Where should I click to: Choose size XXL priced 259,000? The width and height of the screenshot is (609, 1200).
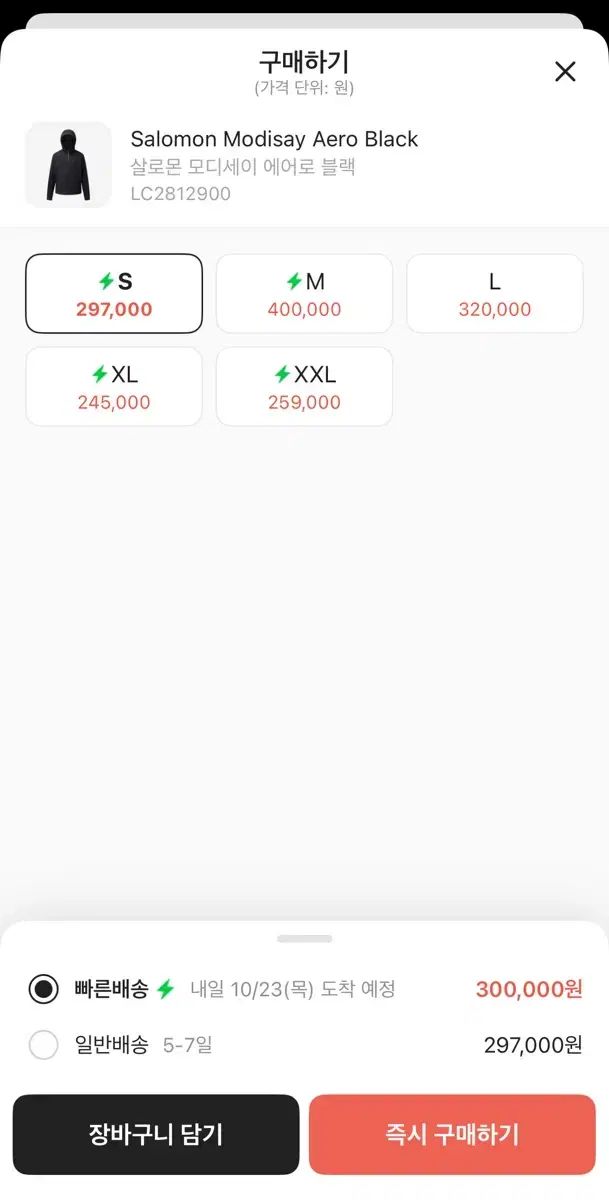(304, 387)
